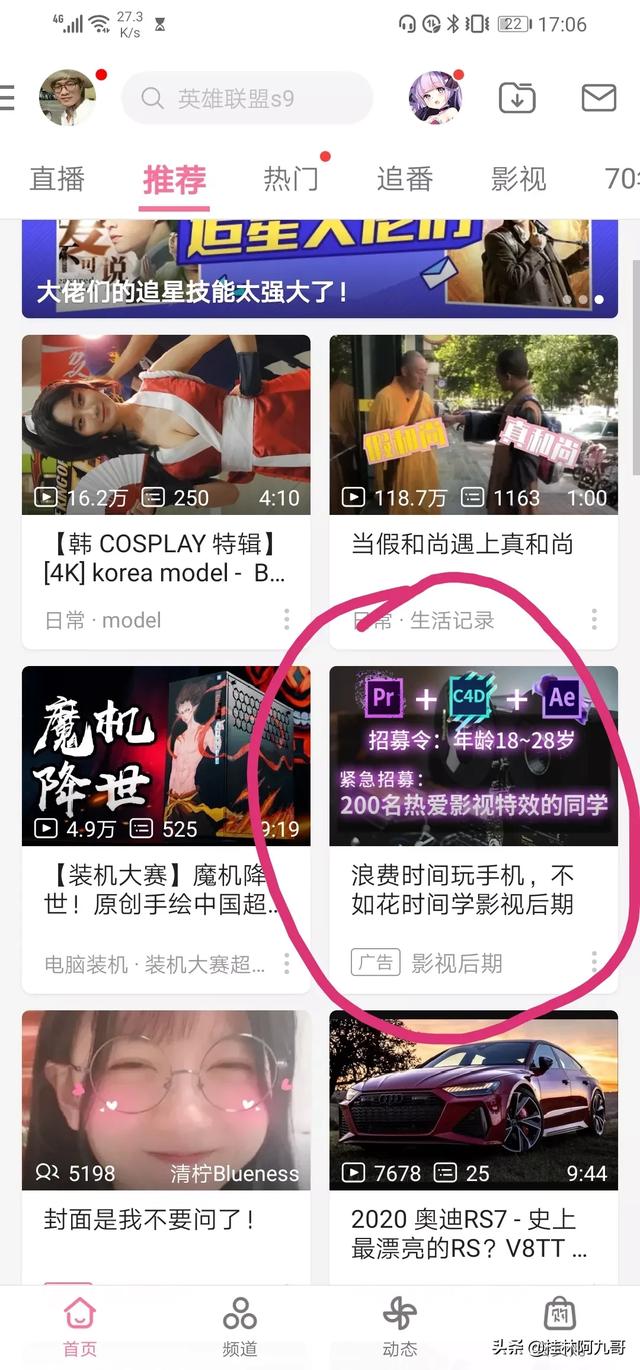Enter the 清柠Blueness live stream
Image resolution: width=640 pixels, height=1370 pixels.
coord(166,1100)
